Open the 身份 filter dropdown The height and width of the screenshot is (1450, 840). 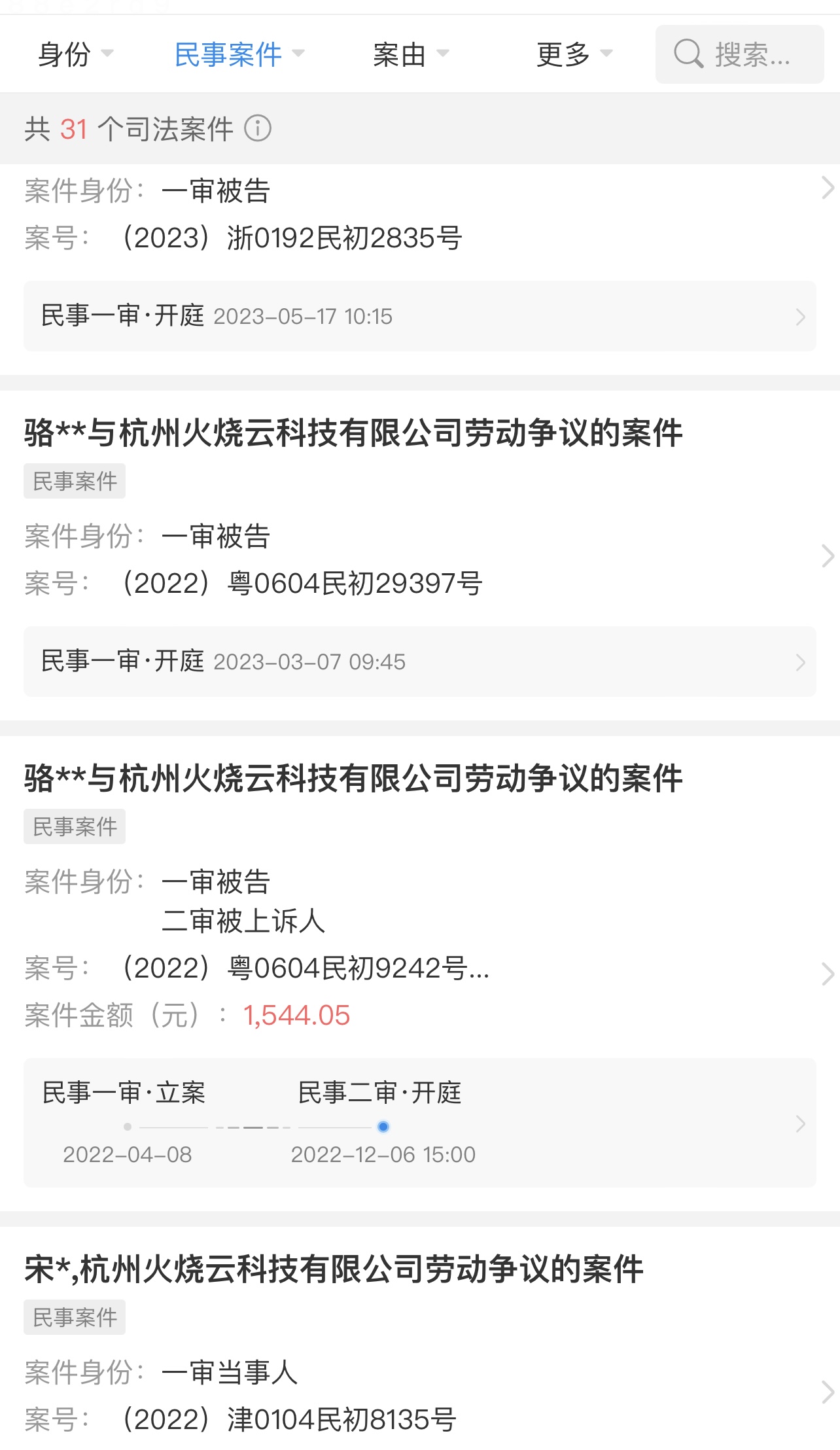75,54
